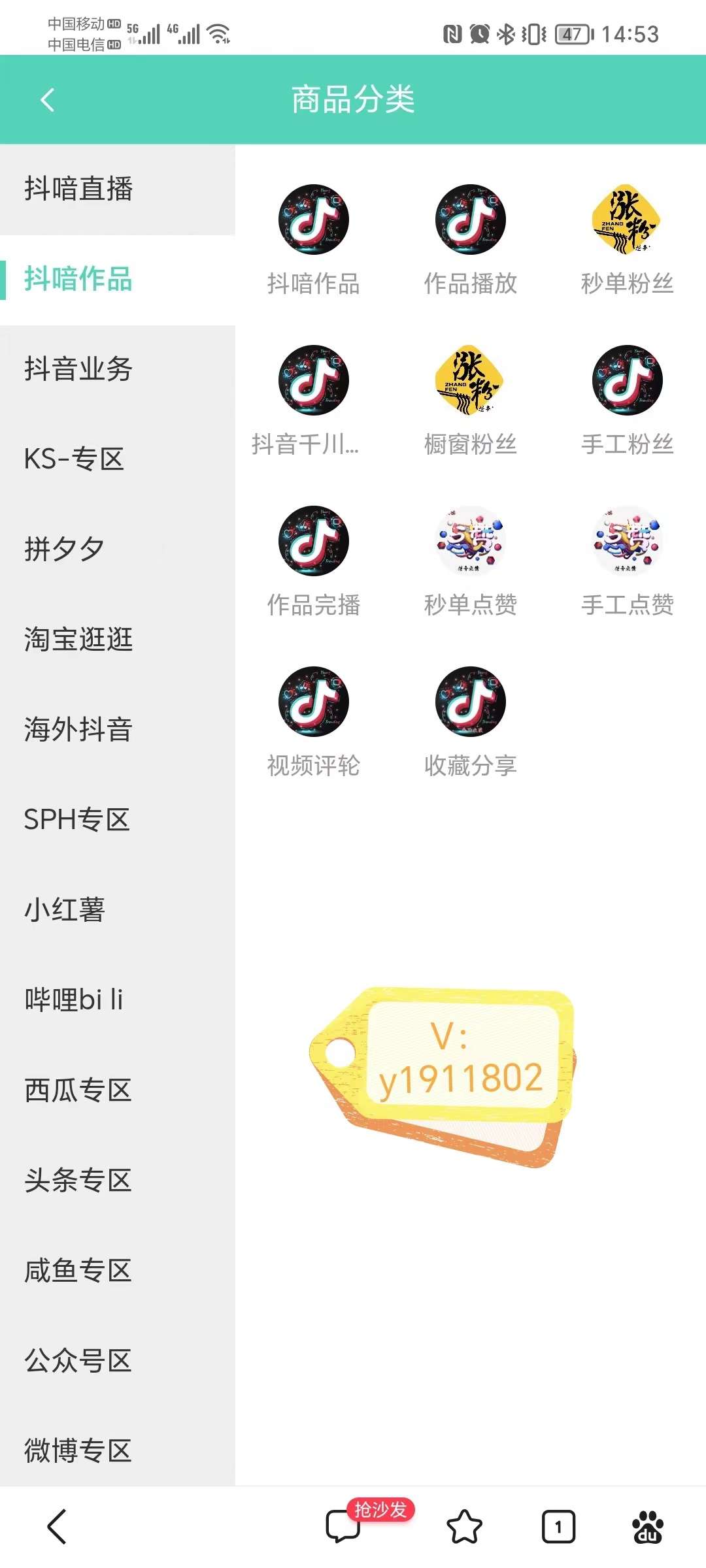Open 作品完播 product tile
The height and width of the screenshot is (1568, 706).
314,561
